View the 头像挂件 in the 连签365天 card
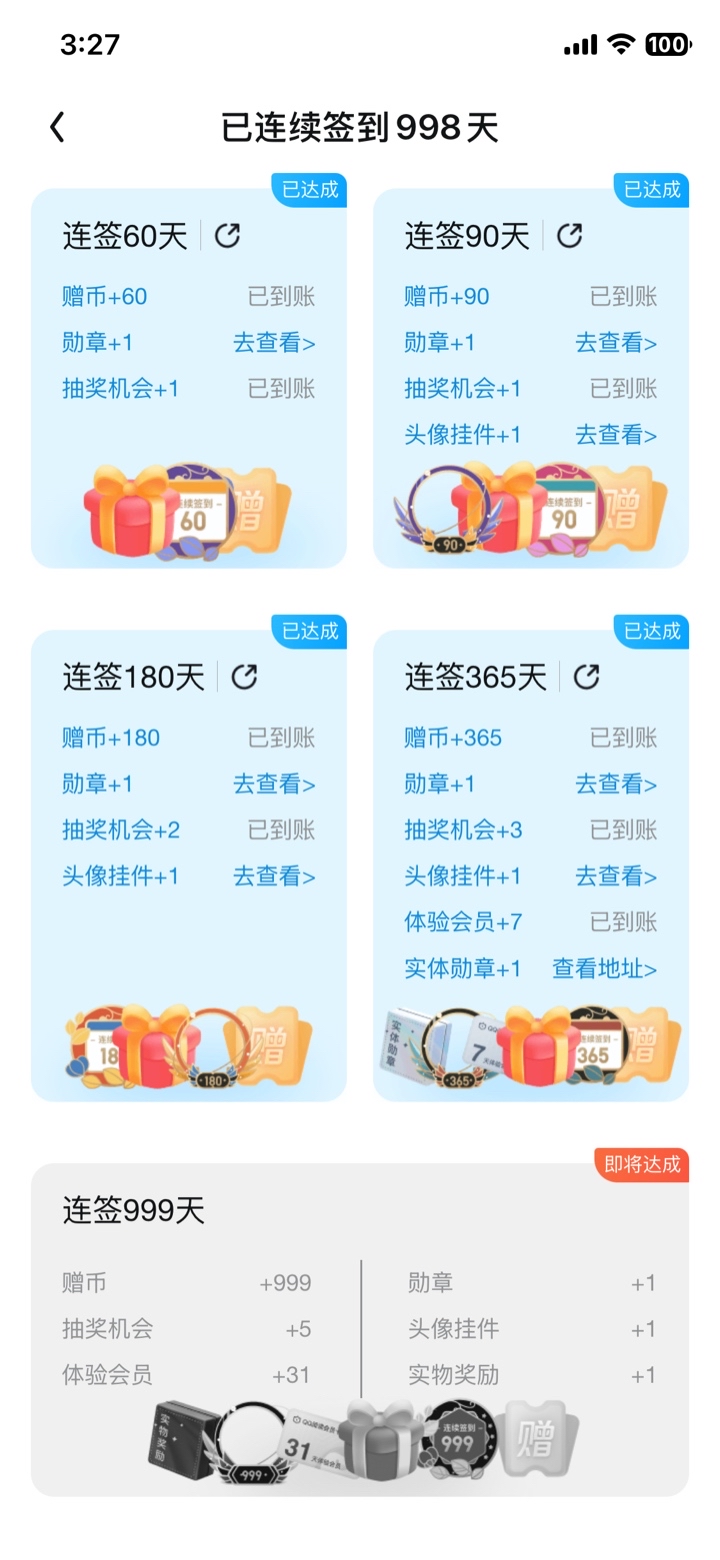 click(616, 876)
